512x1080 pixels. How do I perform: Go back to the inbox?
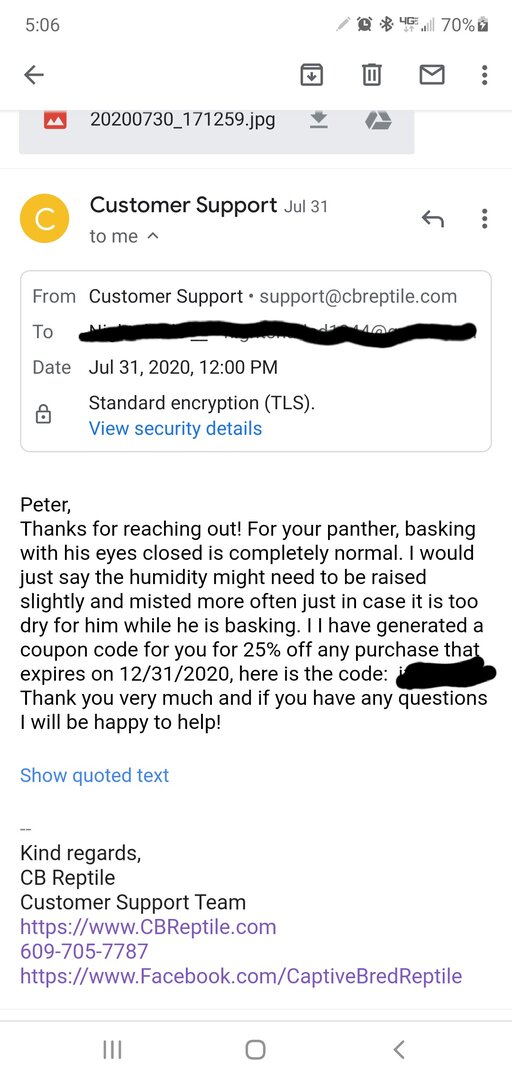tap(34, 74)
